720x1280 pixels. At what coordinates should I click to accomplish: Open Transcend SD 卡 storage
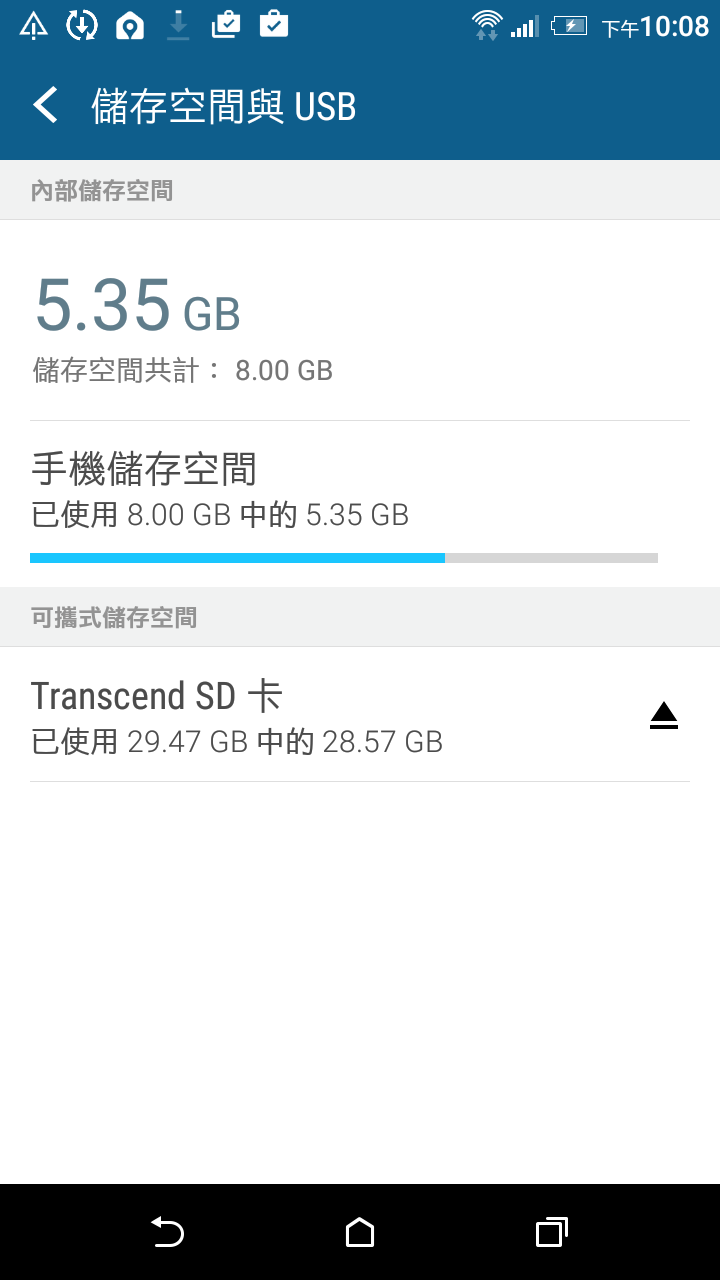coord(300,715)
